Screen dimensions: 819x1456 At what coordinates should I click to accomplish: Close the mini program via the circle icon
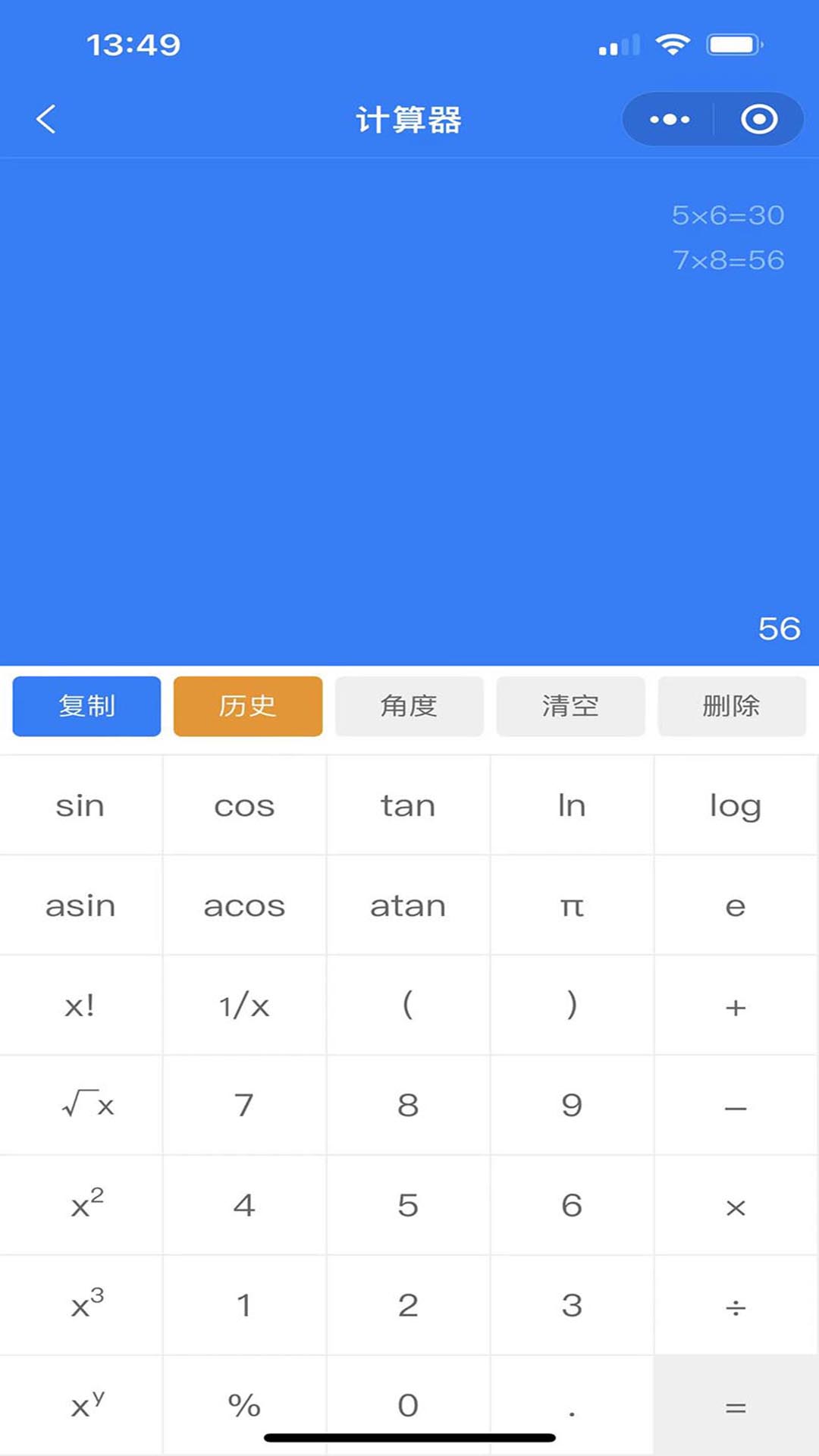pos(759,119)
